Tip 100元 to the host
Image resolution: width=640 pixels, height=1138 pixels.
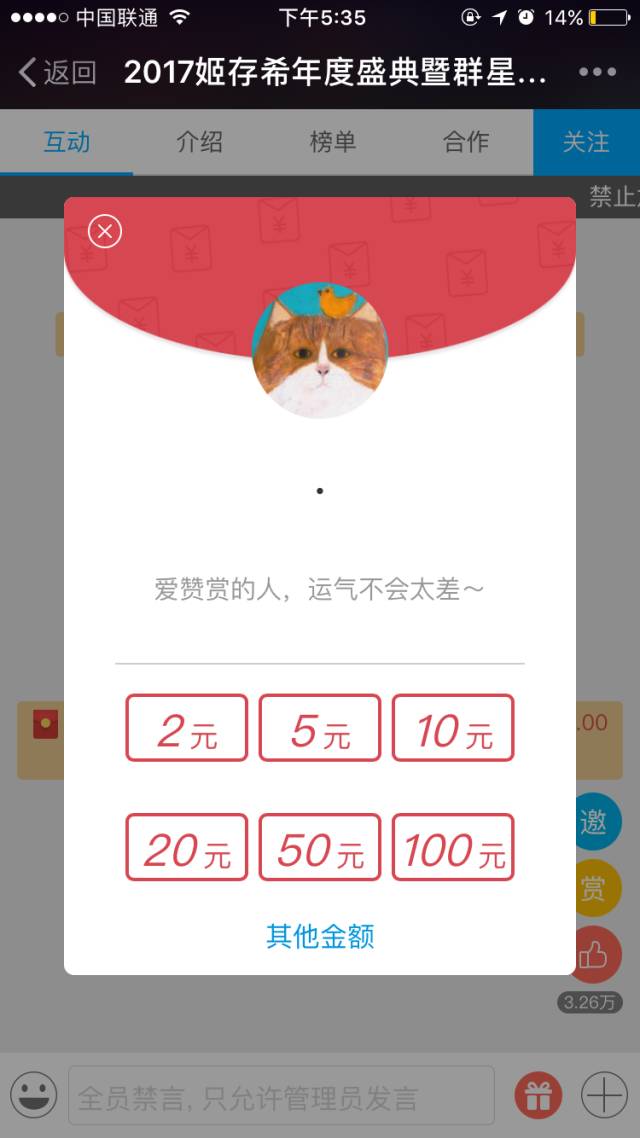click(x=453, y=847)
